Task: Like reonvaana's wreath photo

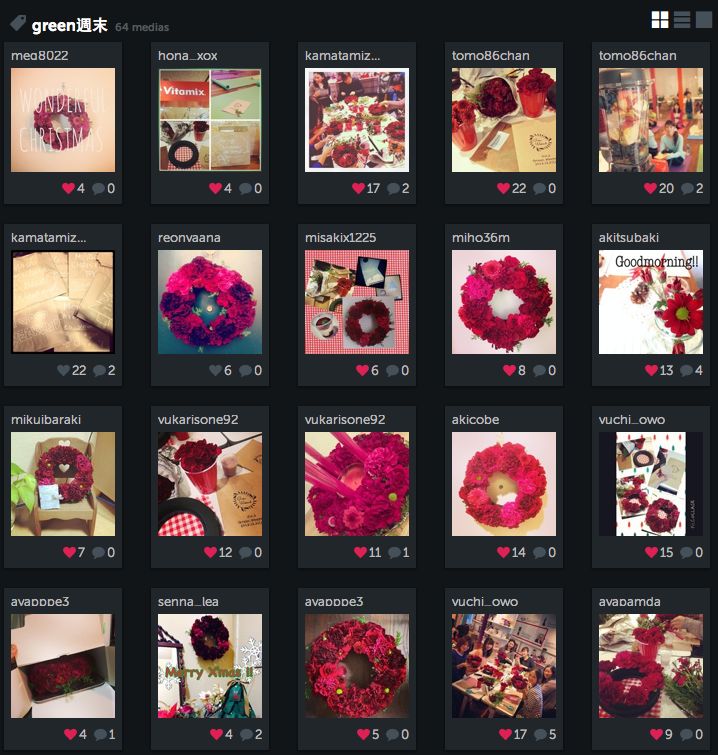Action: pos(215,370)
